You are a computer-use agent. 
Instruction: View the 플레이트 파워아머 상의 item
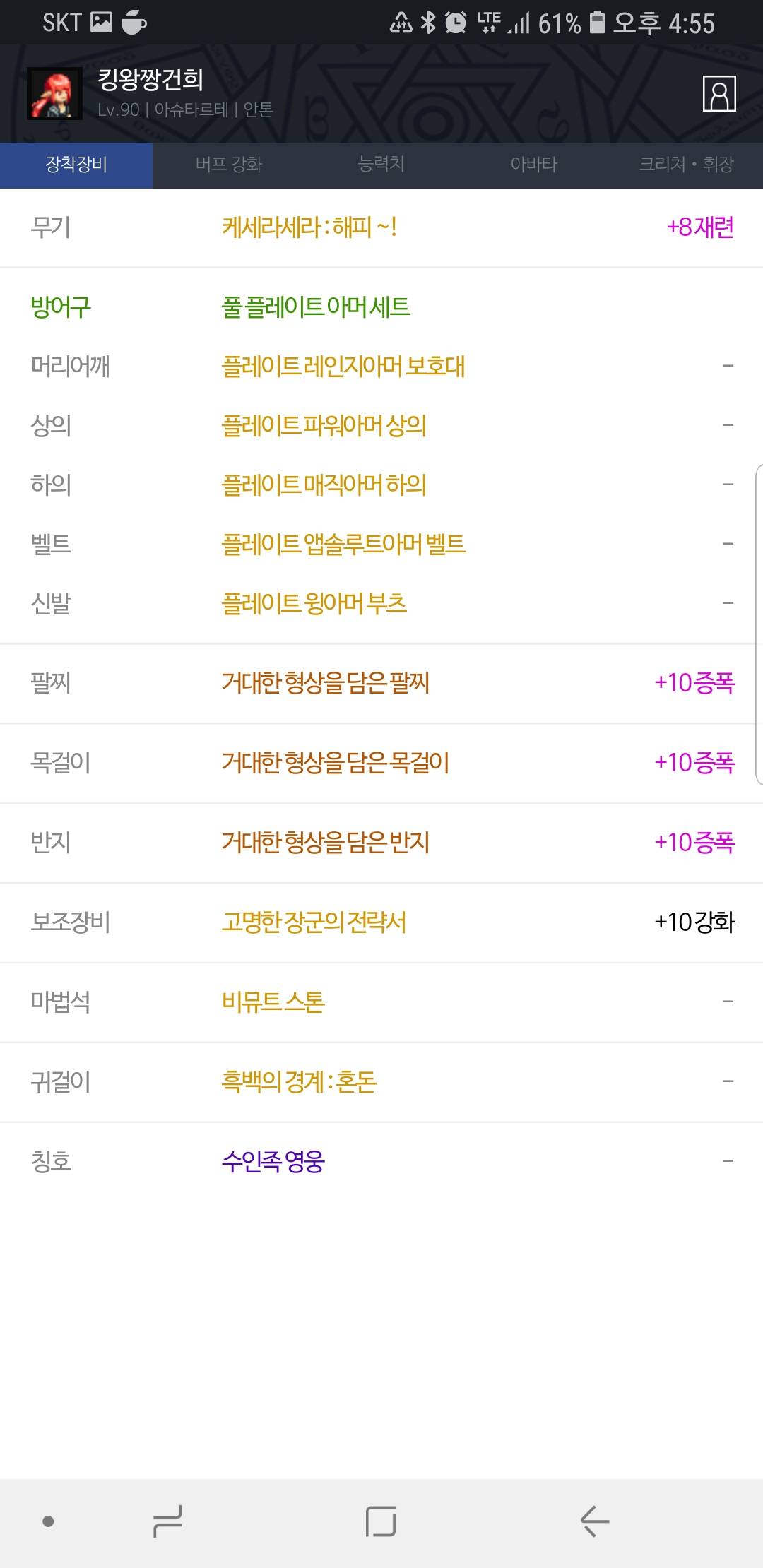324,425
